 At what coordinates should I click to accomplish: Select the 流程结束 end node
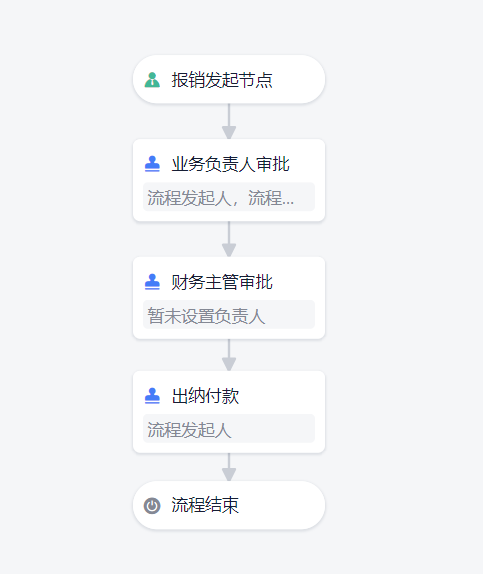coord(229,505)
